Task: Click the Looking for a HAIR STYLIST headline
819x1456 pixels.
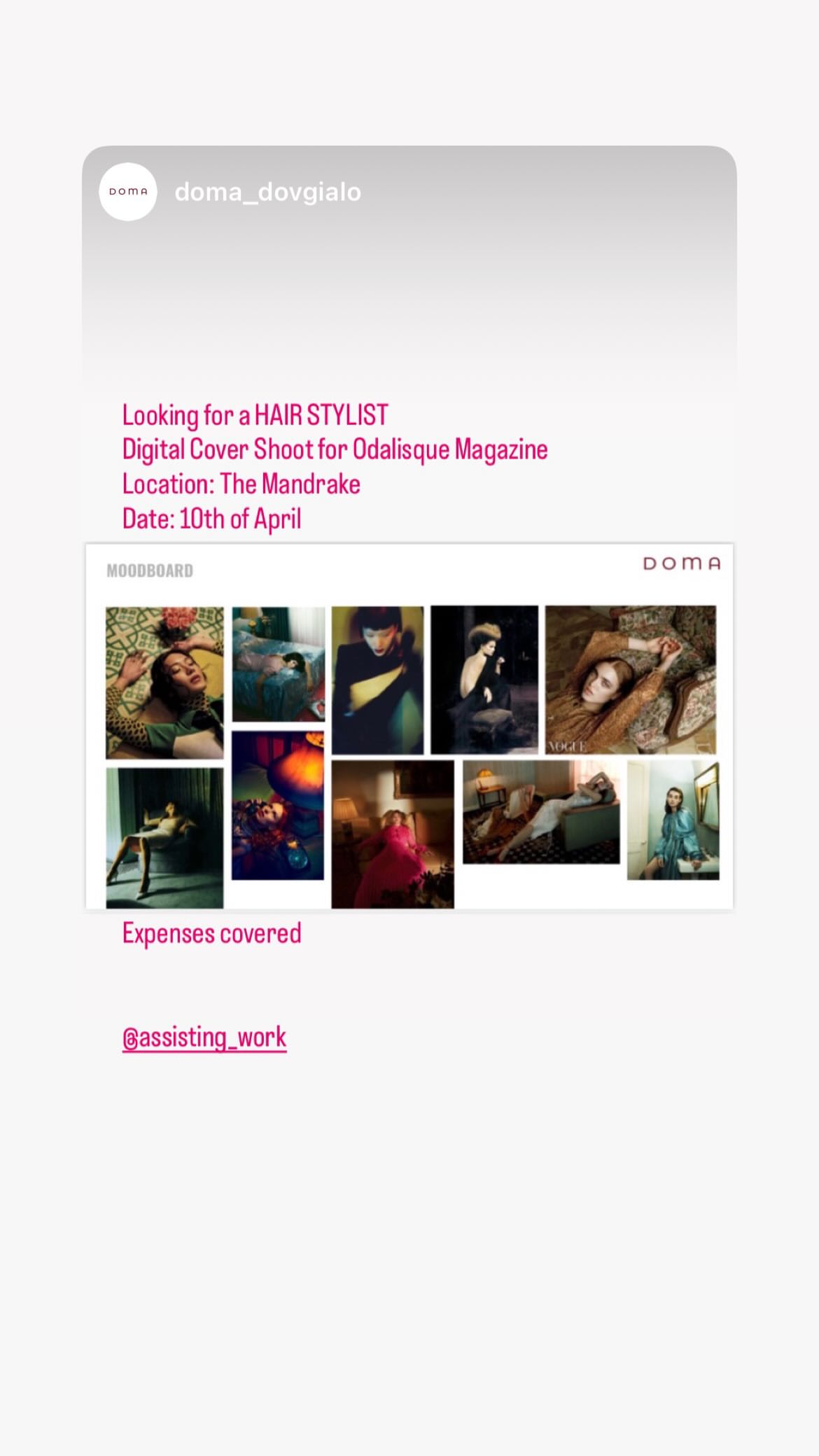Action: coord(256,414)
